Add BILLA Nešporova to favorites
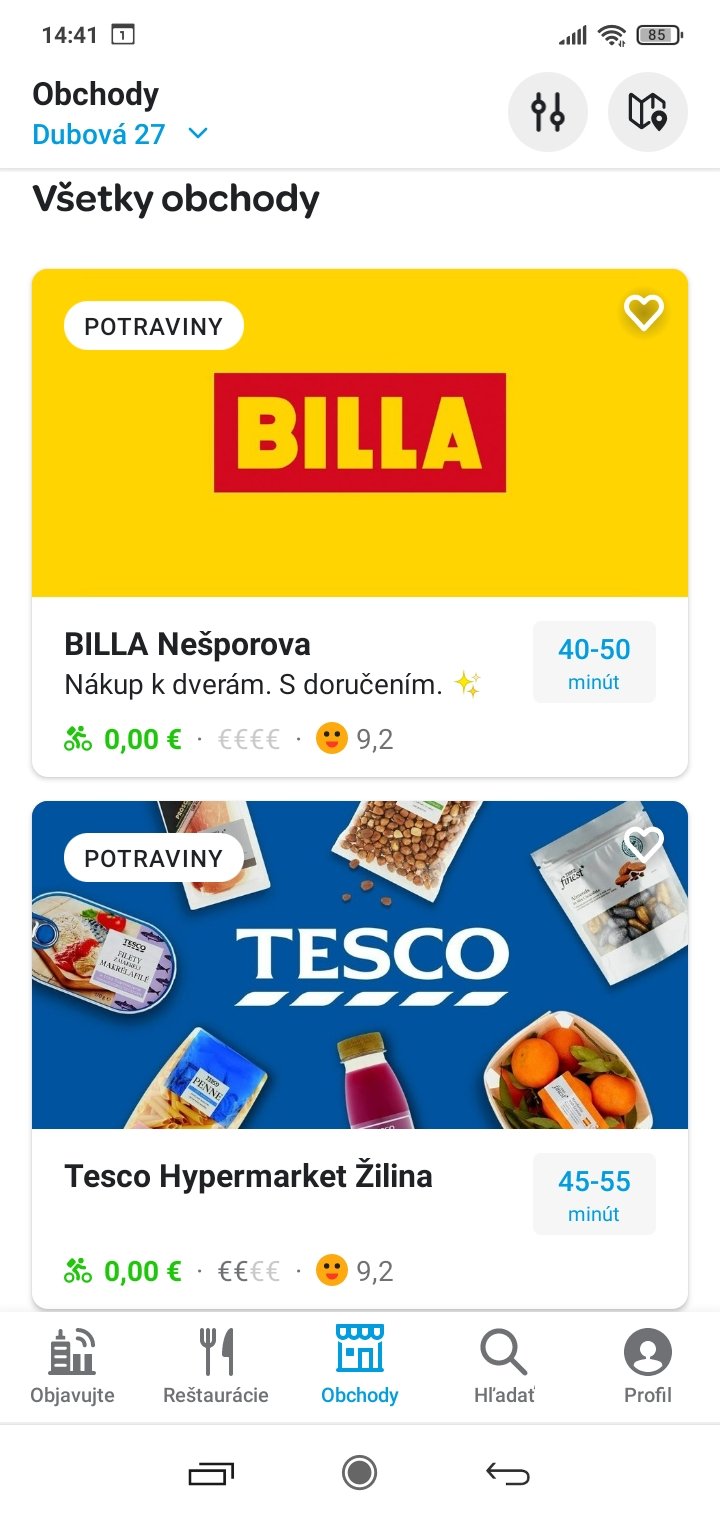The image size is (720, 1520). [643, 313]
